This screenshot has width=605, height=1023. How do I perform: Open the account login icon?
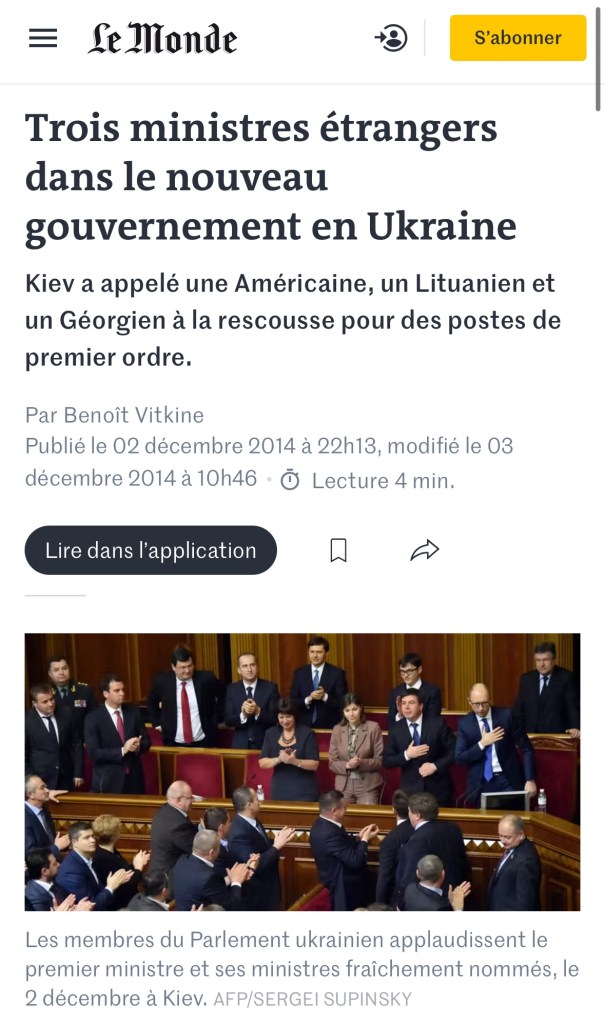[391, 39]
